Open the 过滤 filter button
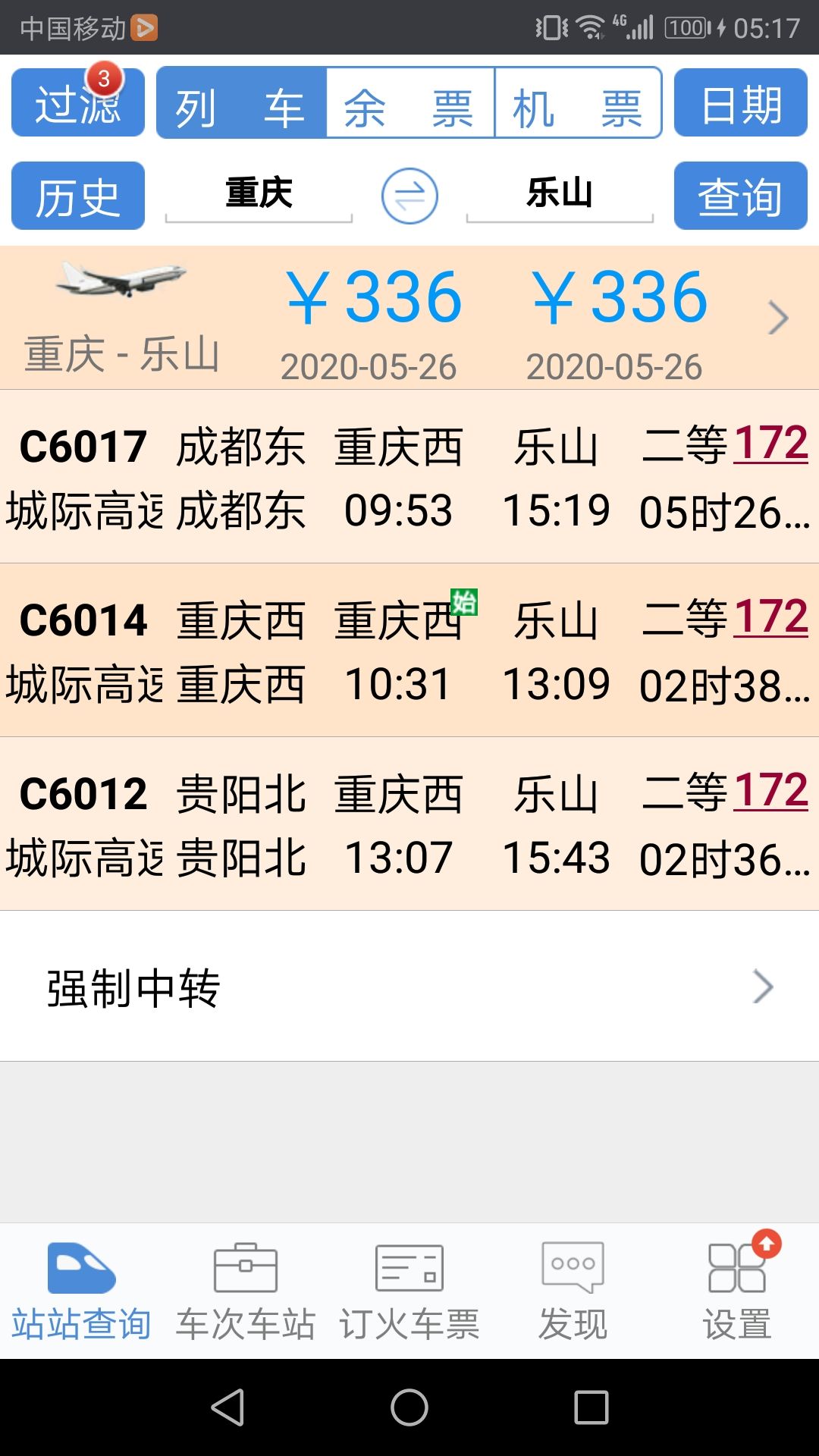This screenshot has width=819, height=1456. (x=78, y=102)
